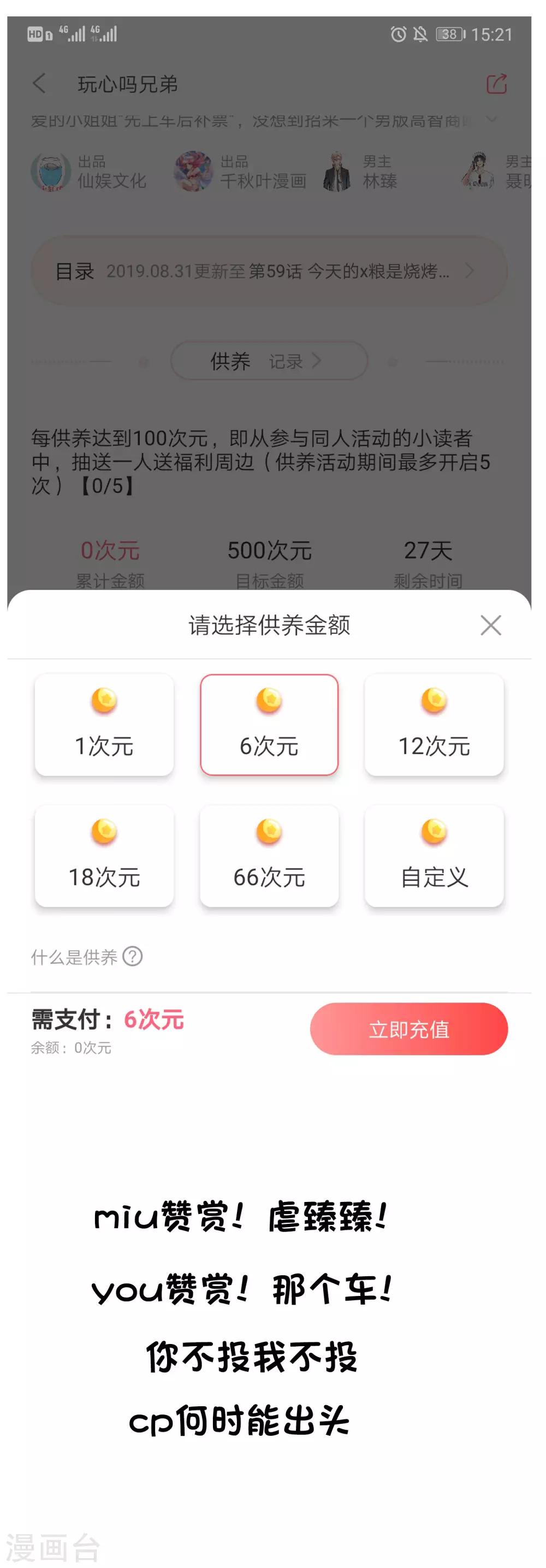
Task: Click the back arrow at top left
Action: pyautogui.click(x=39, y=84)
